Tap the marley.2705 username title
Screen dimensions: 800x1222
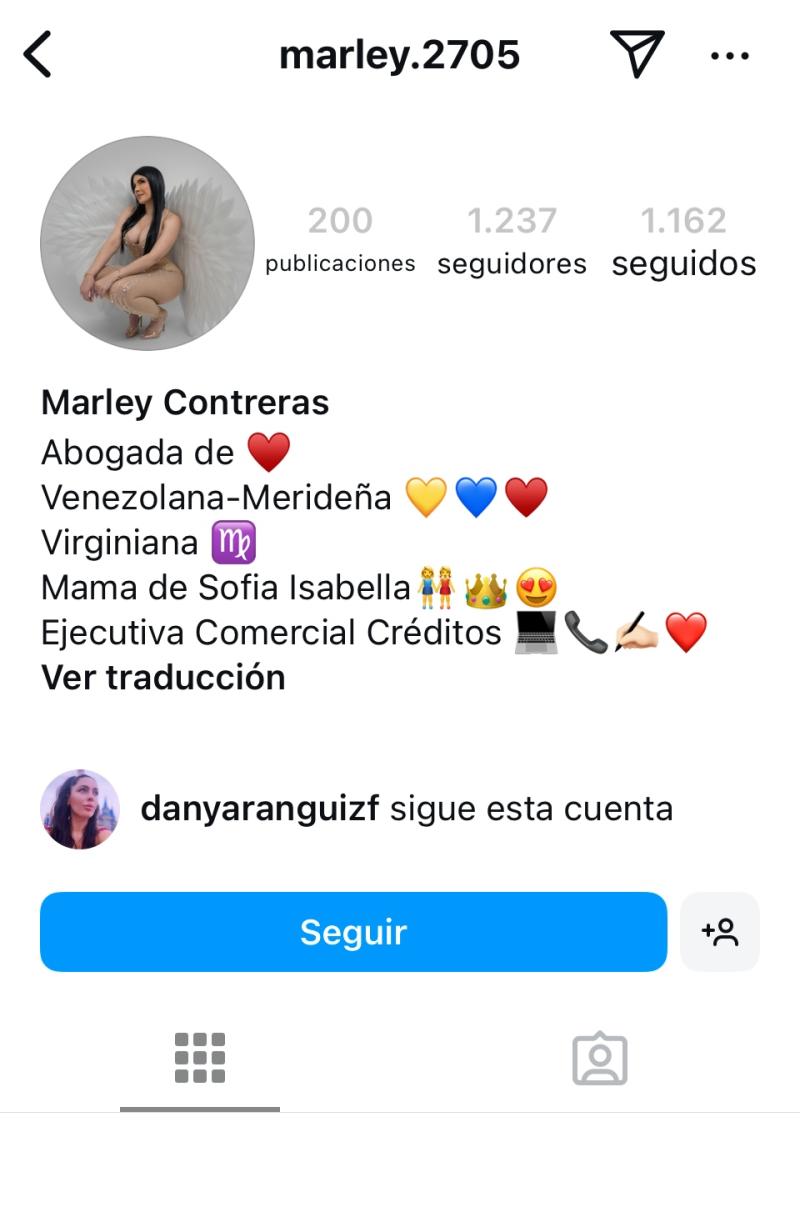(x=400, y=54)
